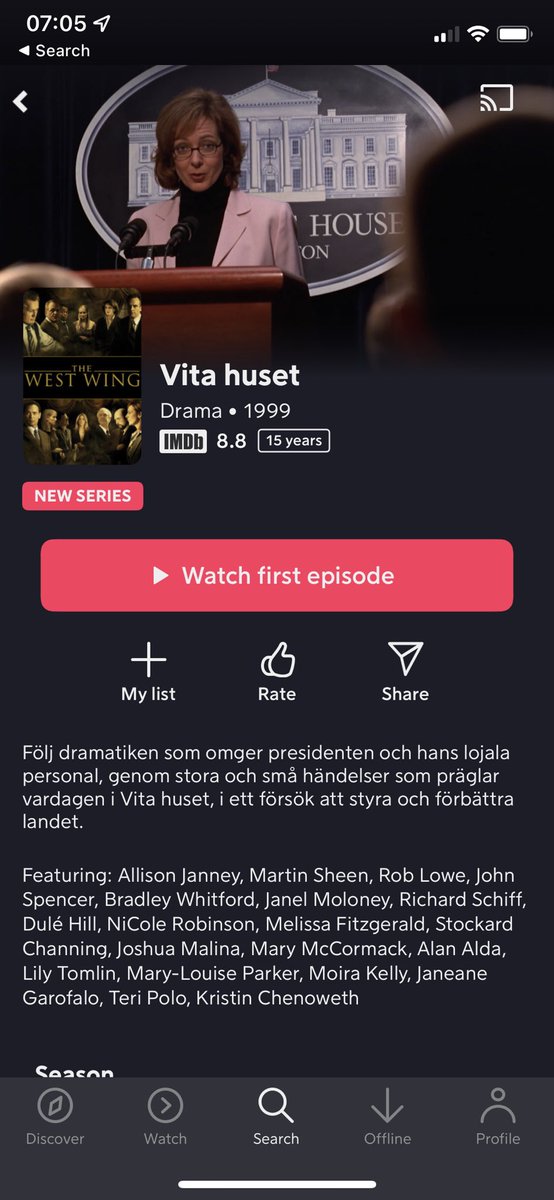The height and width of the screenshot is (1200, 554).
Task: Add Vita huset to My list
Action: [148, 673]
